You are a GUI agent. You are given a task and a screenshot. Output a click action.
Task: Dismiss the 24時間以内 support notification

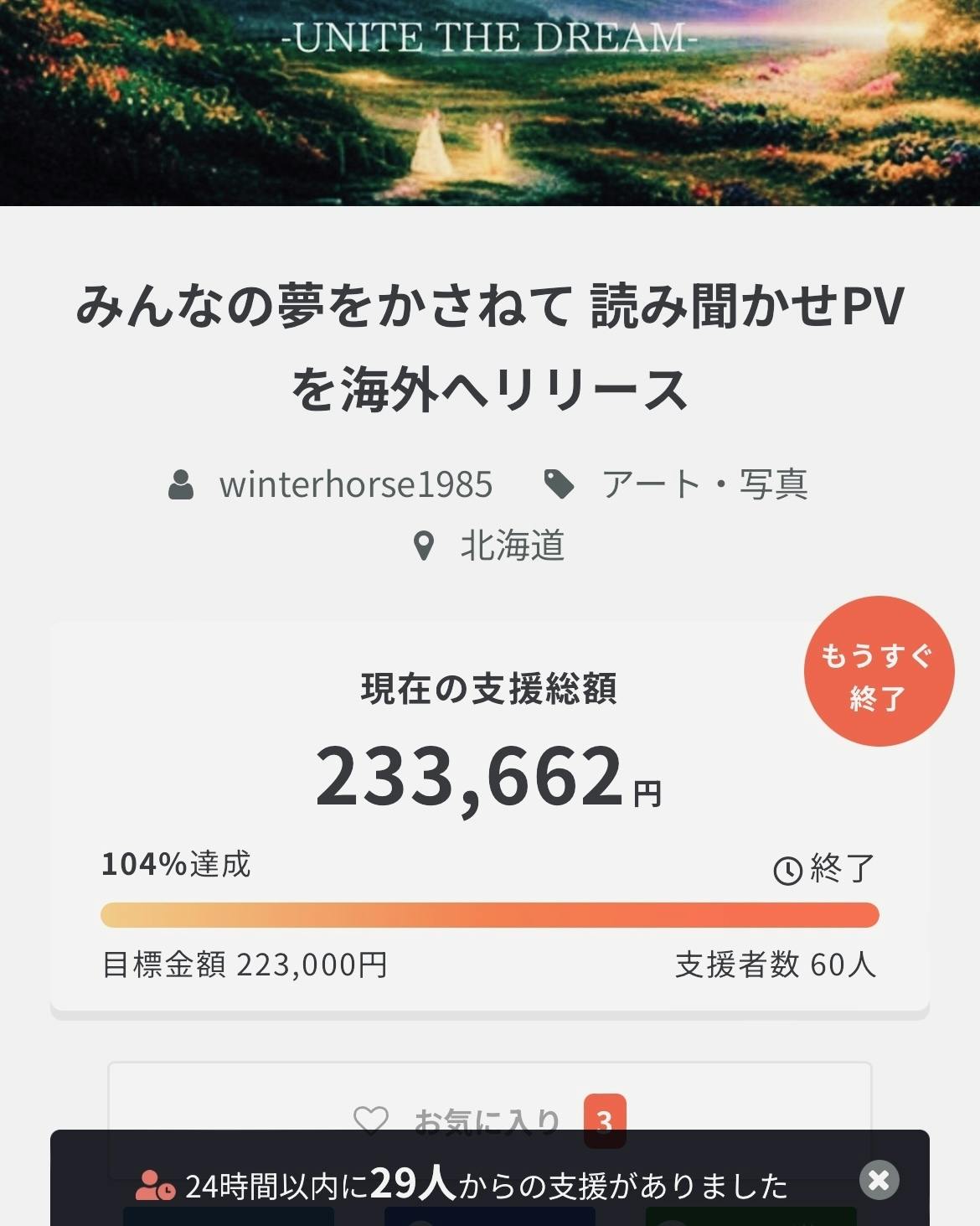[879, 1180]
